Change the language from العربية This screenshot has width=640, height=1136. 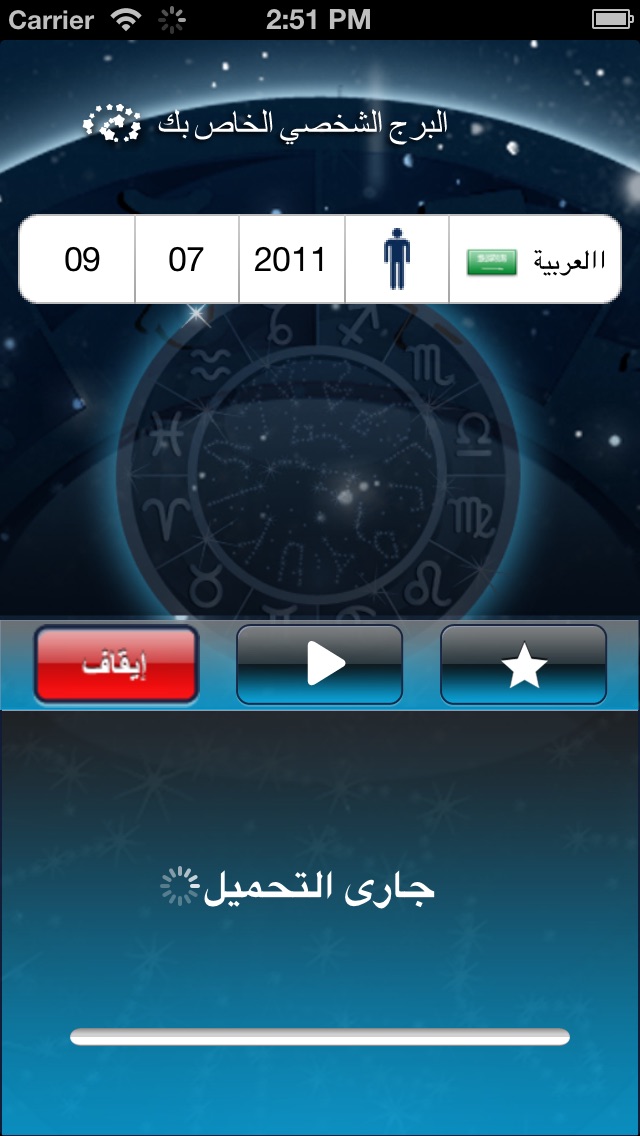pyautogui.click(x=535, y=260)
